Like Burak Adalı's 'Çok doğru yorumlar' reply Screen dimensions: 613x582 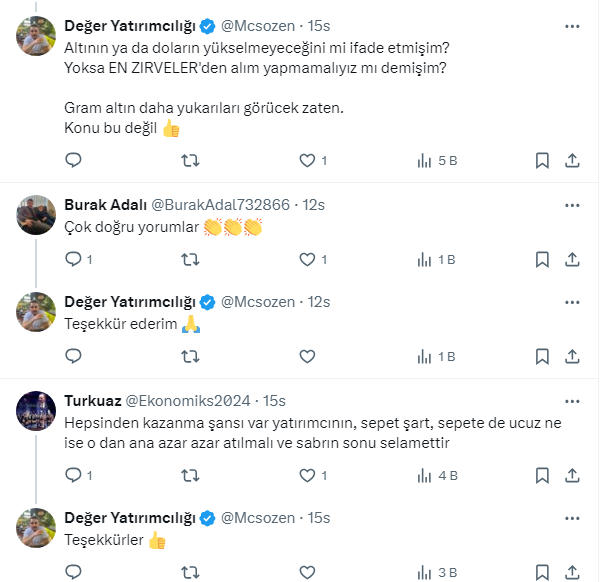pos(308,259)
